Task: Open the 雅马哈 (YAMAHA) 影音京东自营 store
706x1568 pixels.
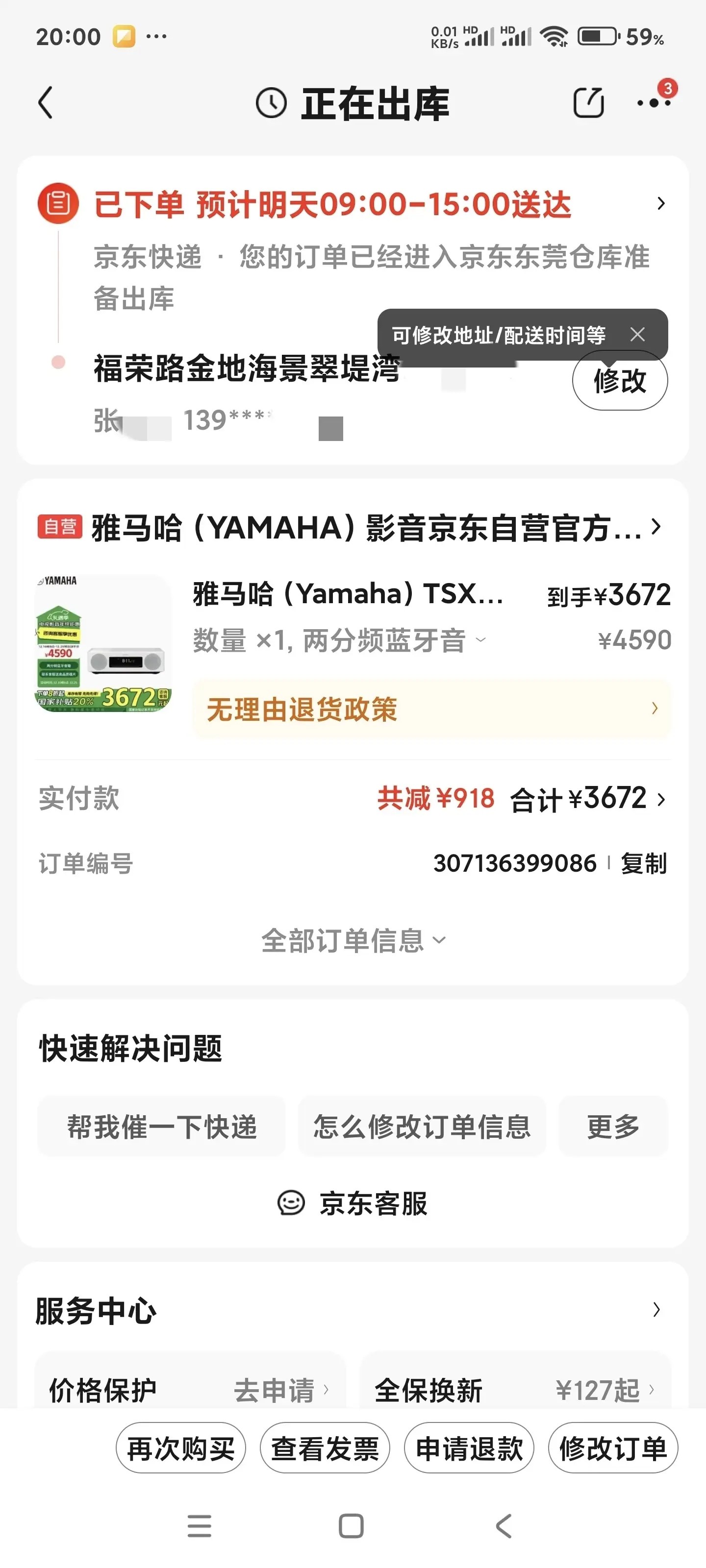Action: click(x=365, y=527)
